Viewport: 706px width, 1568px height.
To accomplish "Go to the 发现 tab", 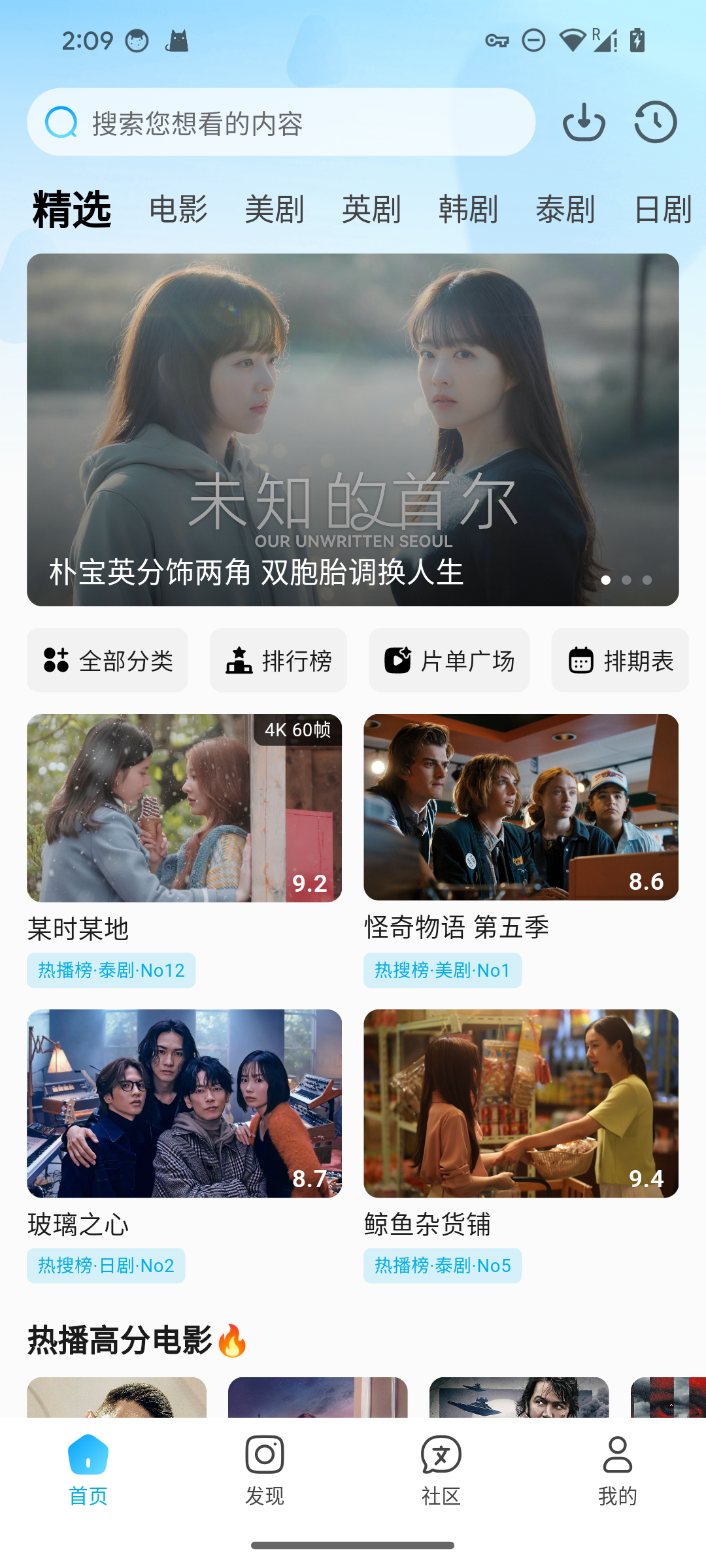I will [x=265, y=1470].
